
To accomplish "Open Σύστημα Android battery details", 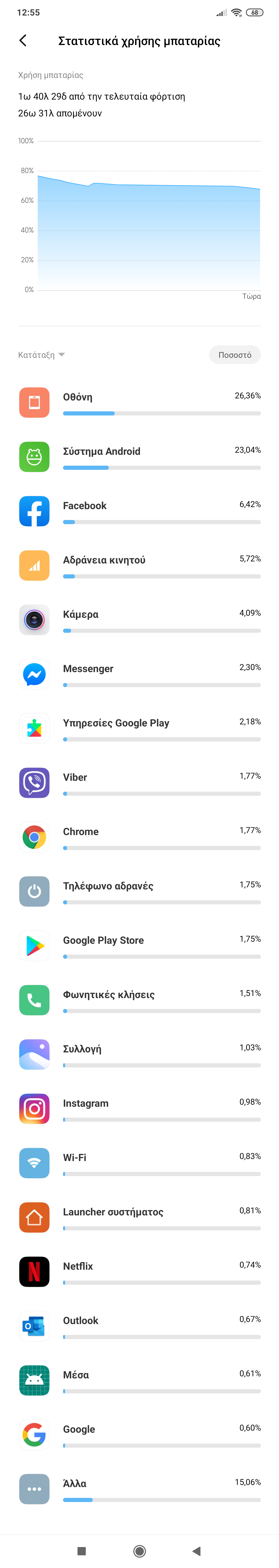I will pos(140,457).
